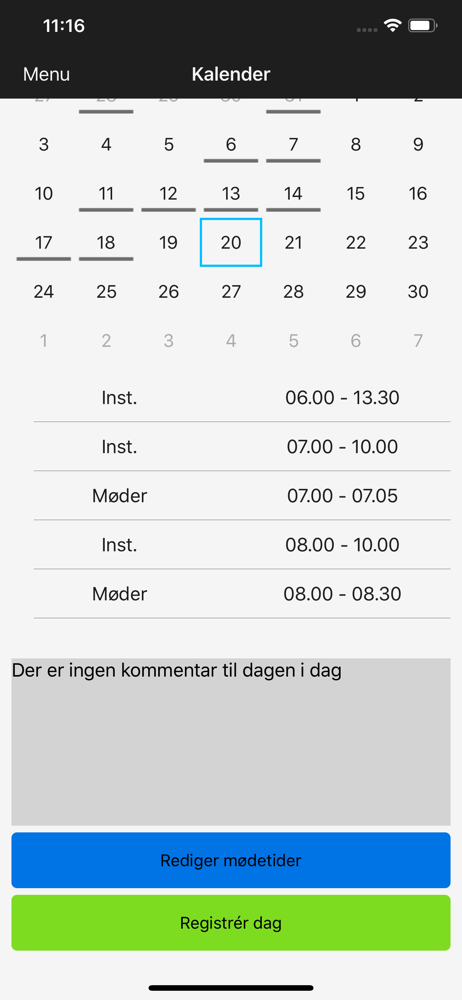The image size is (462, 1000).
Task: Tap the Registrér dag button
Action: (231, 923)
